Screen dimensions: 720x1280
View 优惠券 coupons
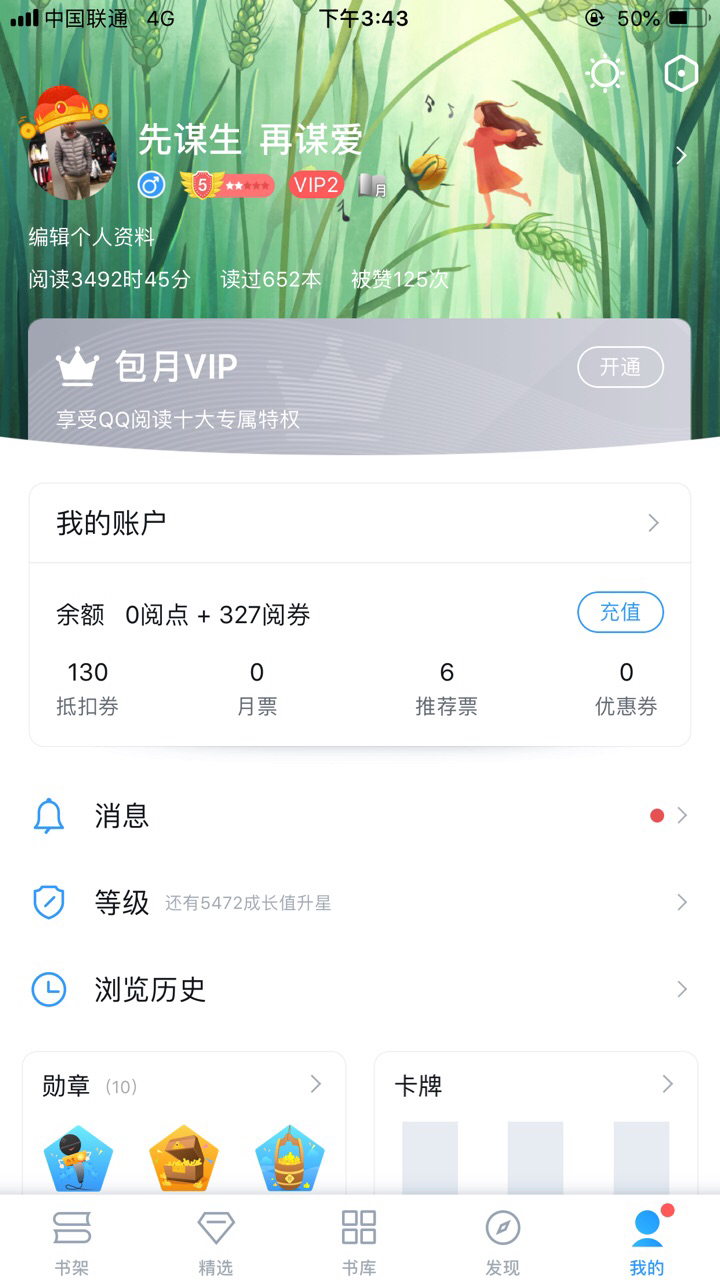point(626,688)
